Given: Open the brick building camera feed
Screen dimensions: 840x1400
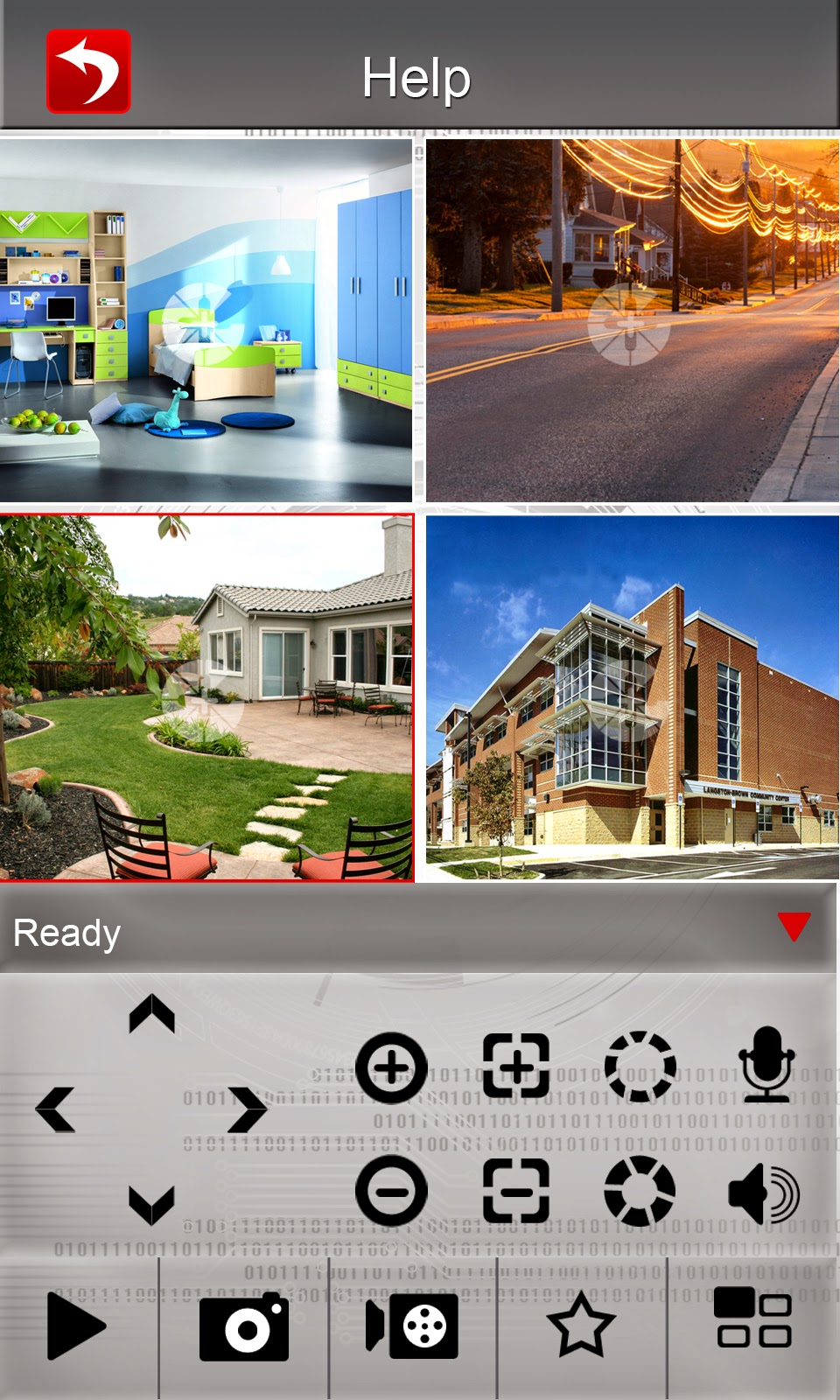Looking at the screenshot, I should [x=632, y=697].
